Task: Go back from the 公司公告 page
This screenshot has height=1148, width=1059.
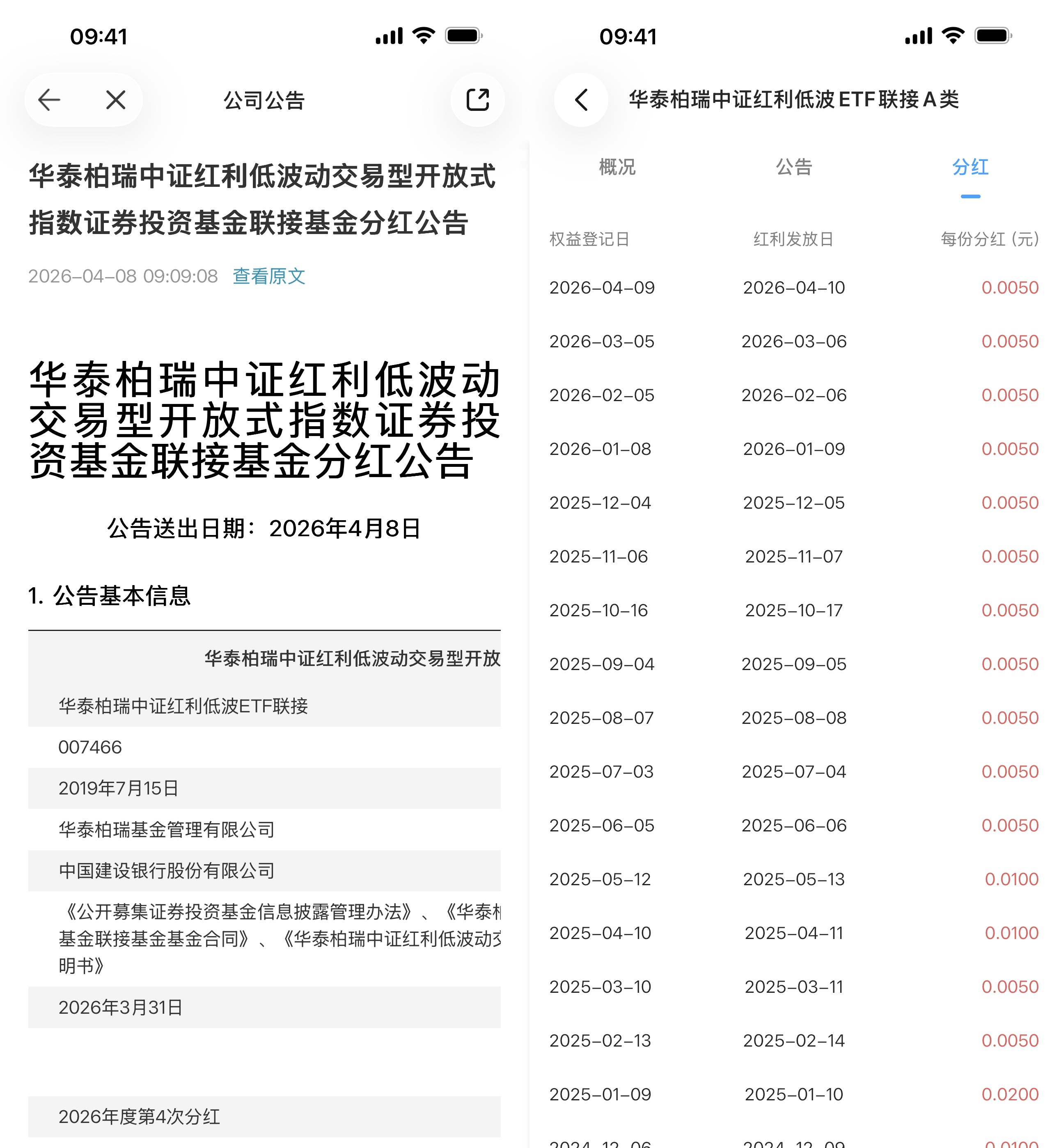Action: point(49,100)
